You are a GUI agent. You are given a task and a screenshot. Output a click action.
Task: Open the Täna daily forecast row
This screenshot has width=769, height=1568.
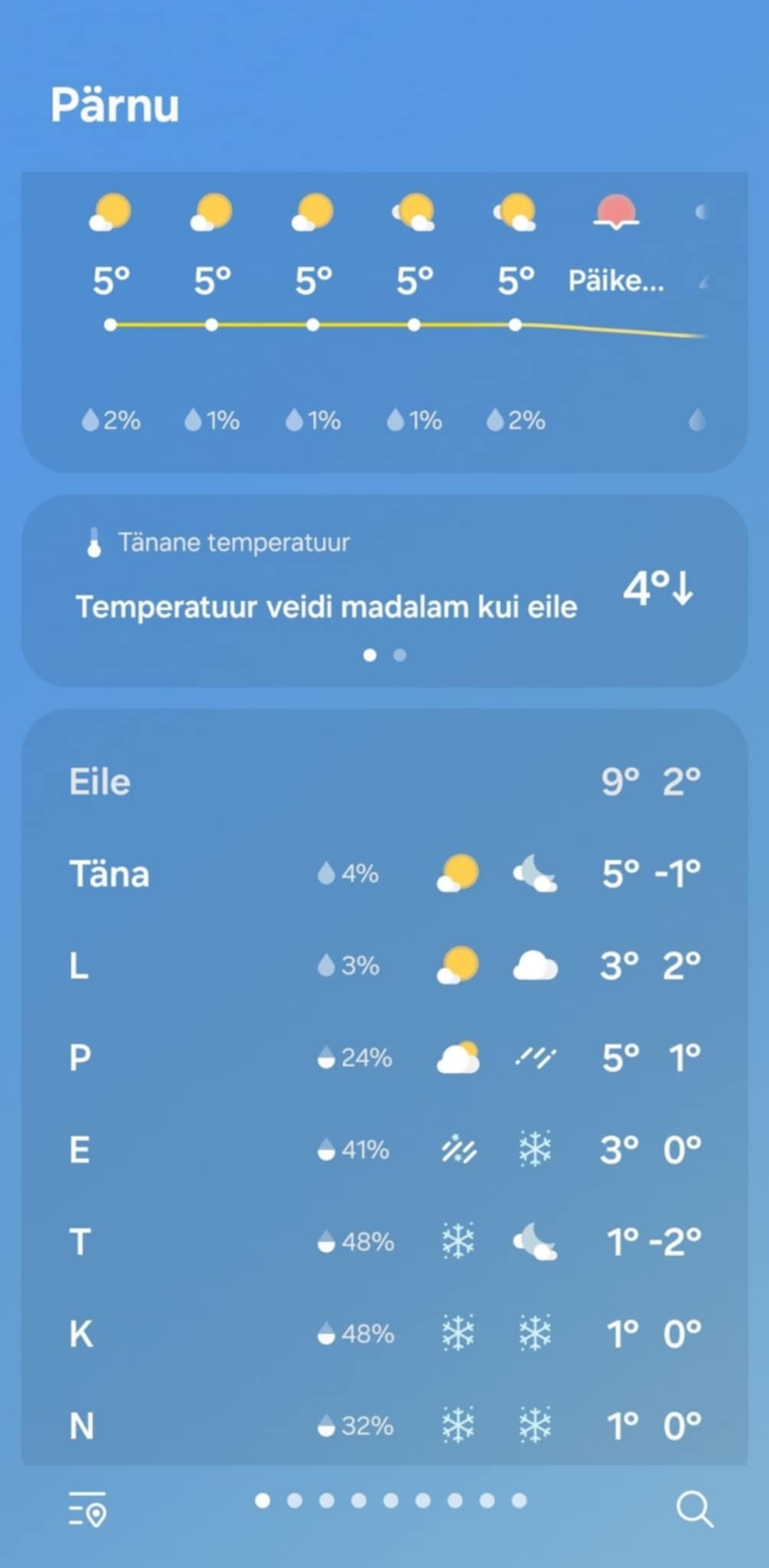384,874
